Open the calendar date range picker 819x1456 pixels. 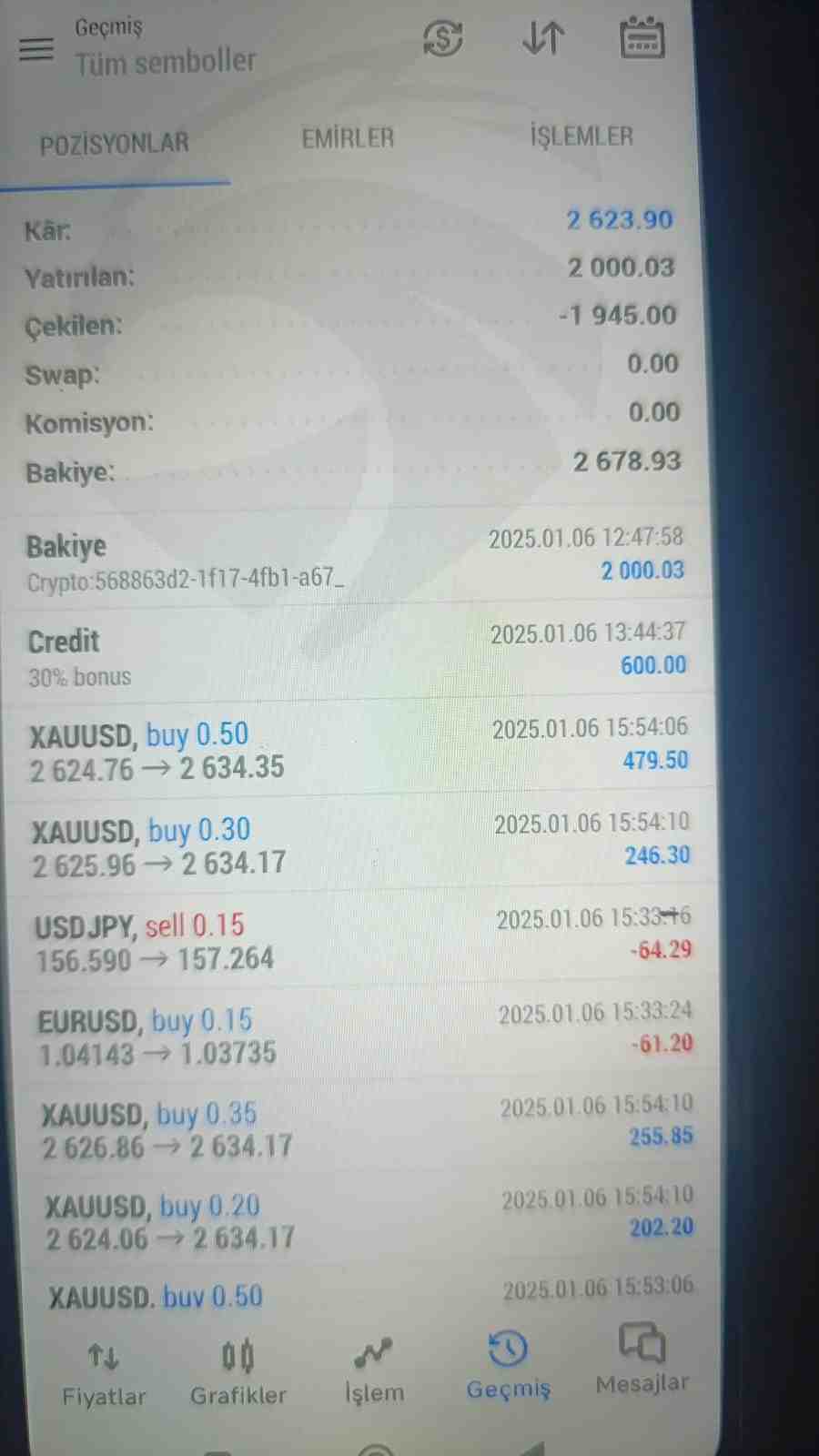(x=642, y=38)
